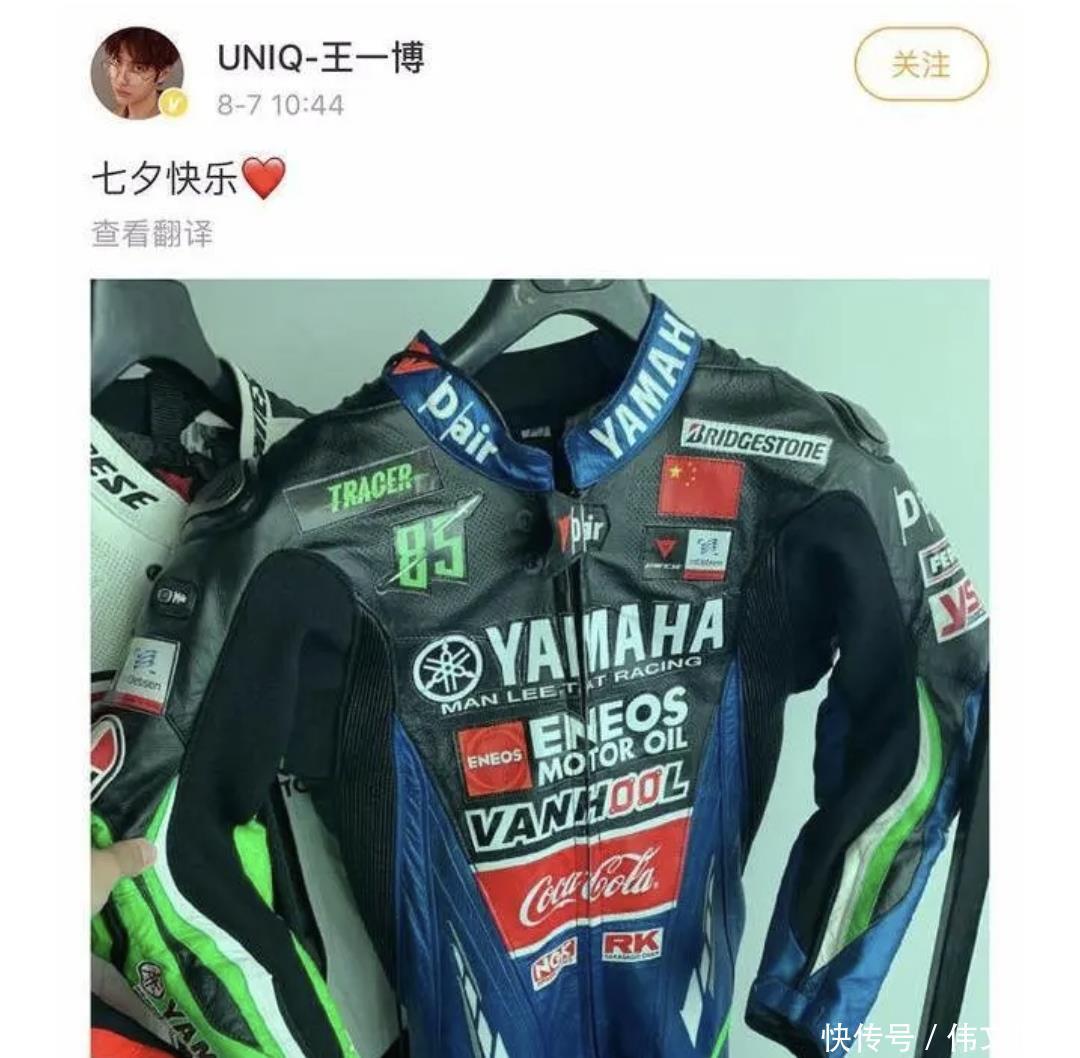
Task: Tap 查看翻译 to translate the post
Action: click(152, 233)
